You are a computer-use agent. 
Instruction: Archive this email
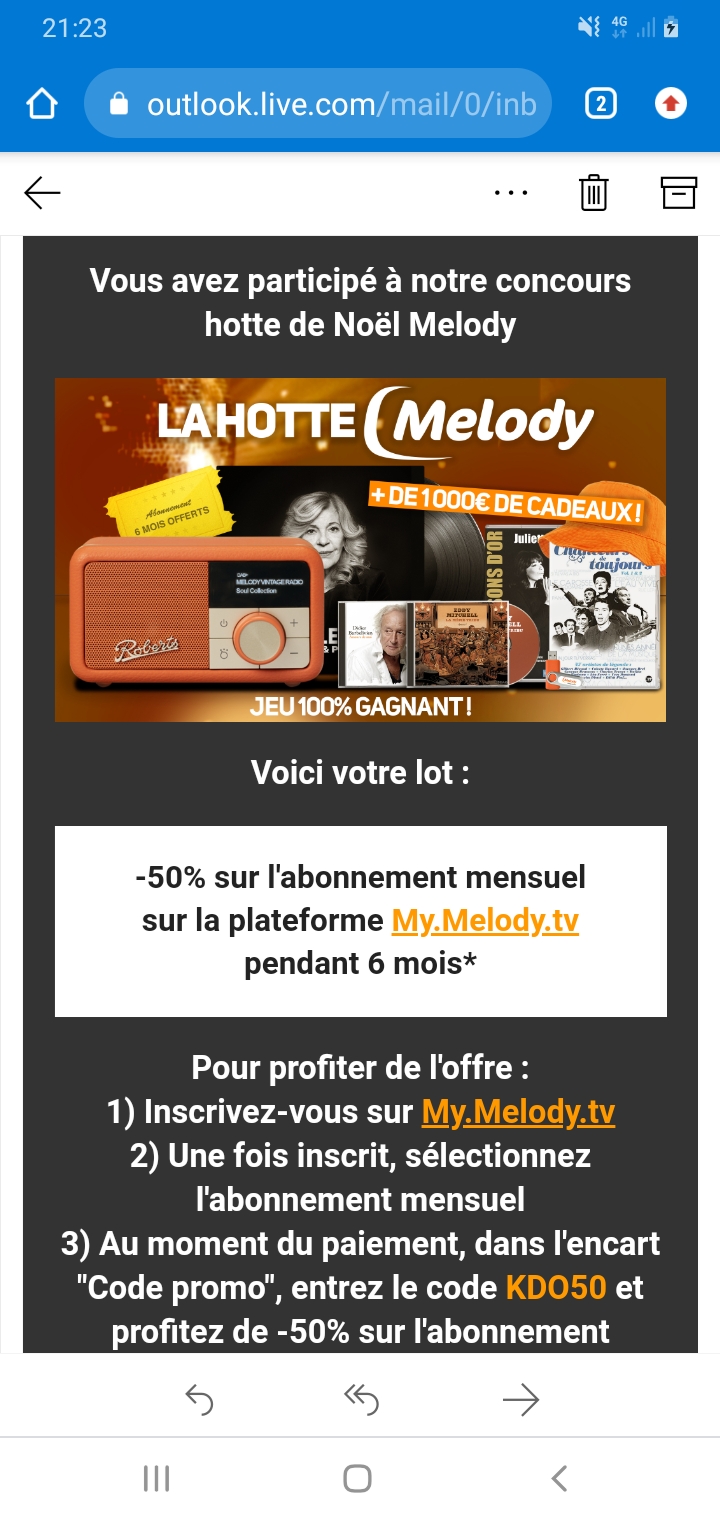tap(678, 193)
